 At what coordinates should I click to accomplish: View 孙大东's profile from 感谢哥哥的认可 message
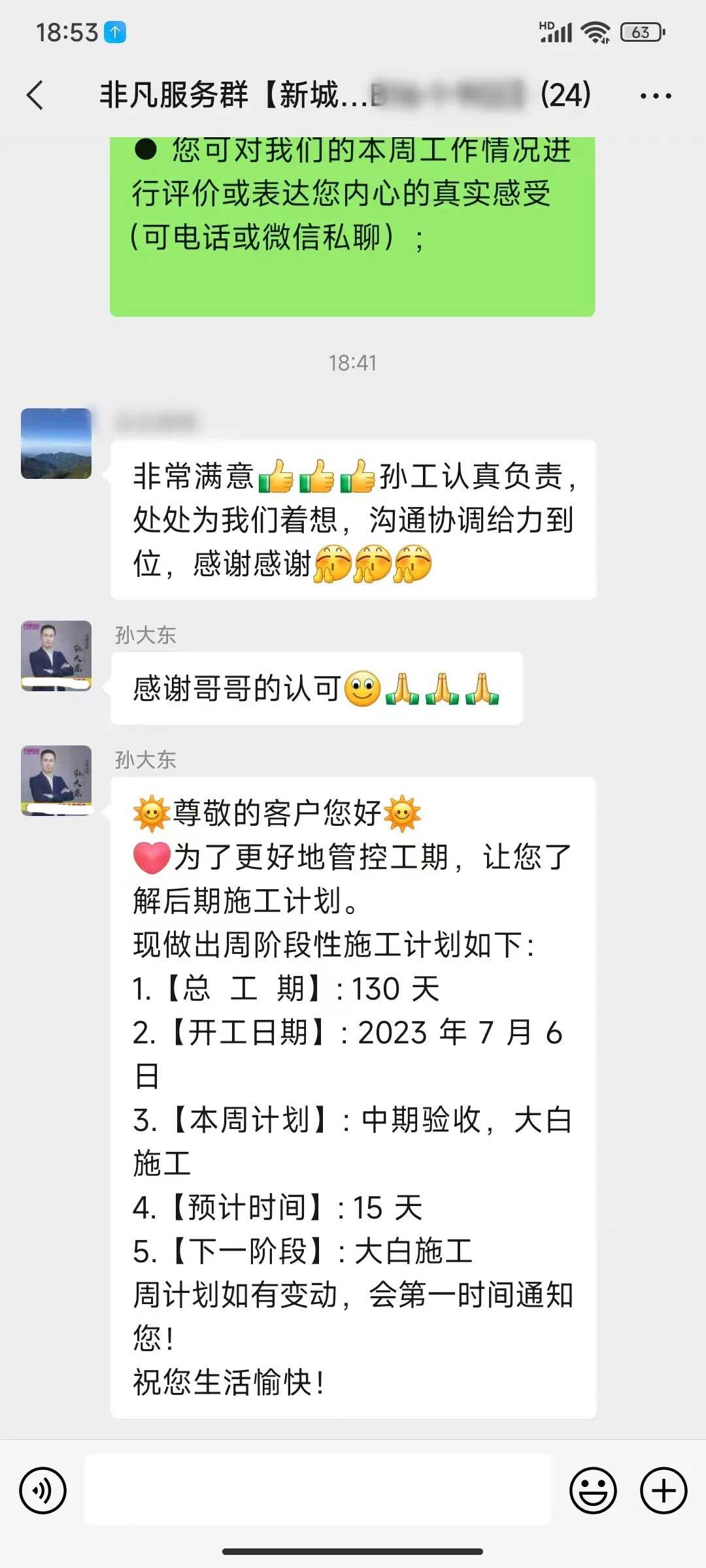(x=56, y=655)
